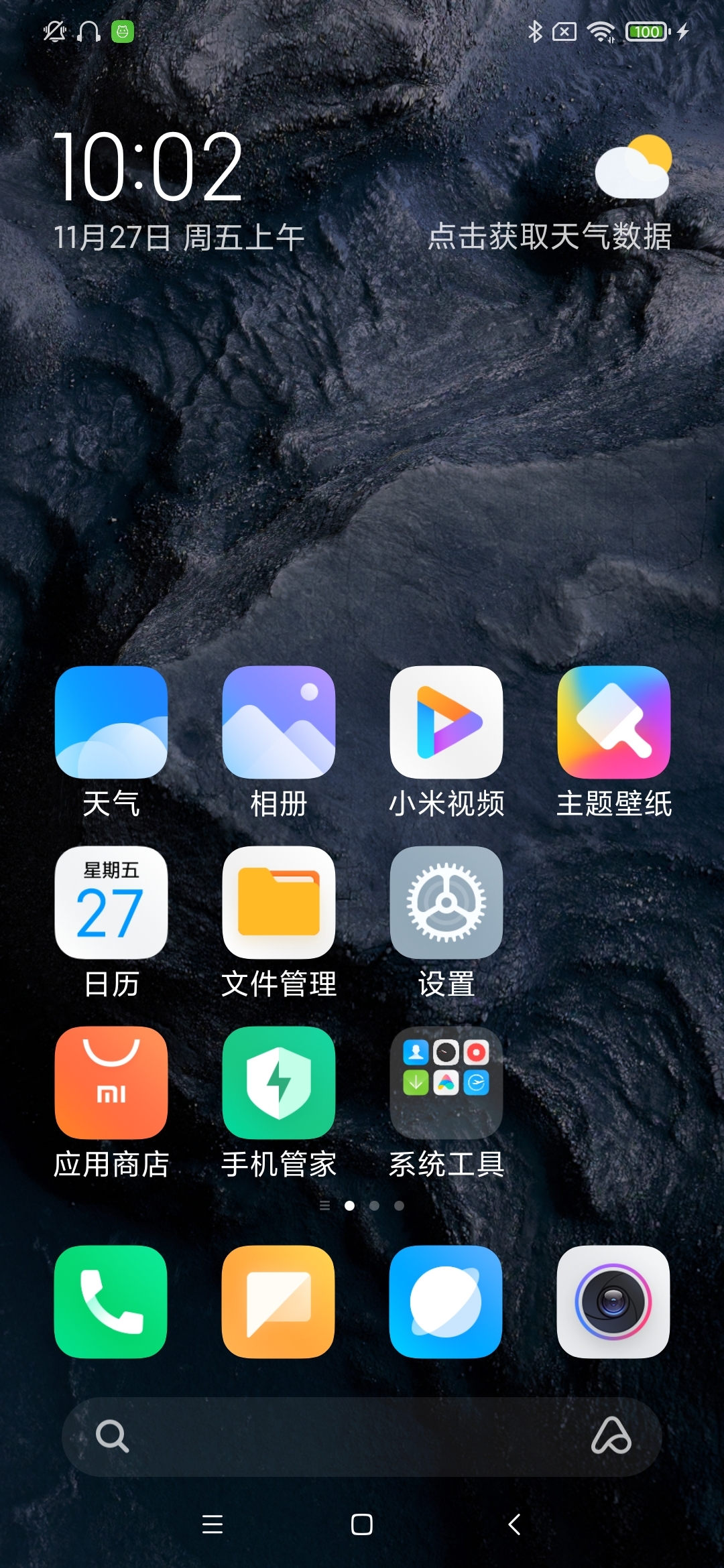
Task: Open the phone dialer in dock
Action: pos(111,1302)
